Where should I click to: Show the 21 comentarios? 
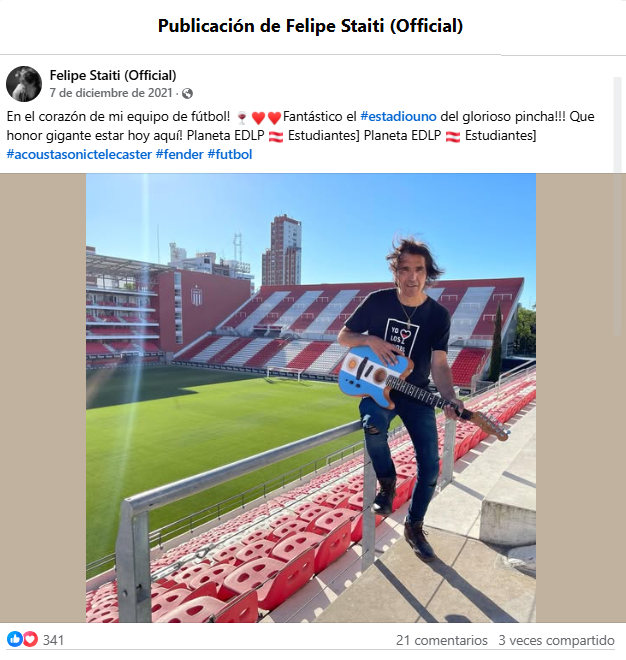point(442,640)
